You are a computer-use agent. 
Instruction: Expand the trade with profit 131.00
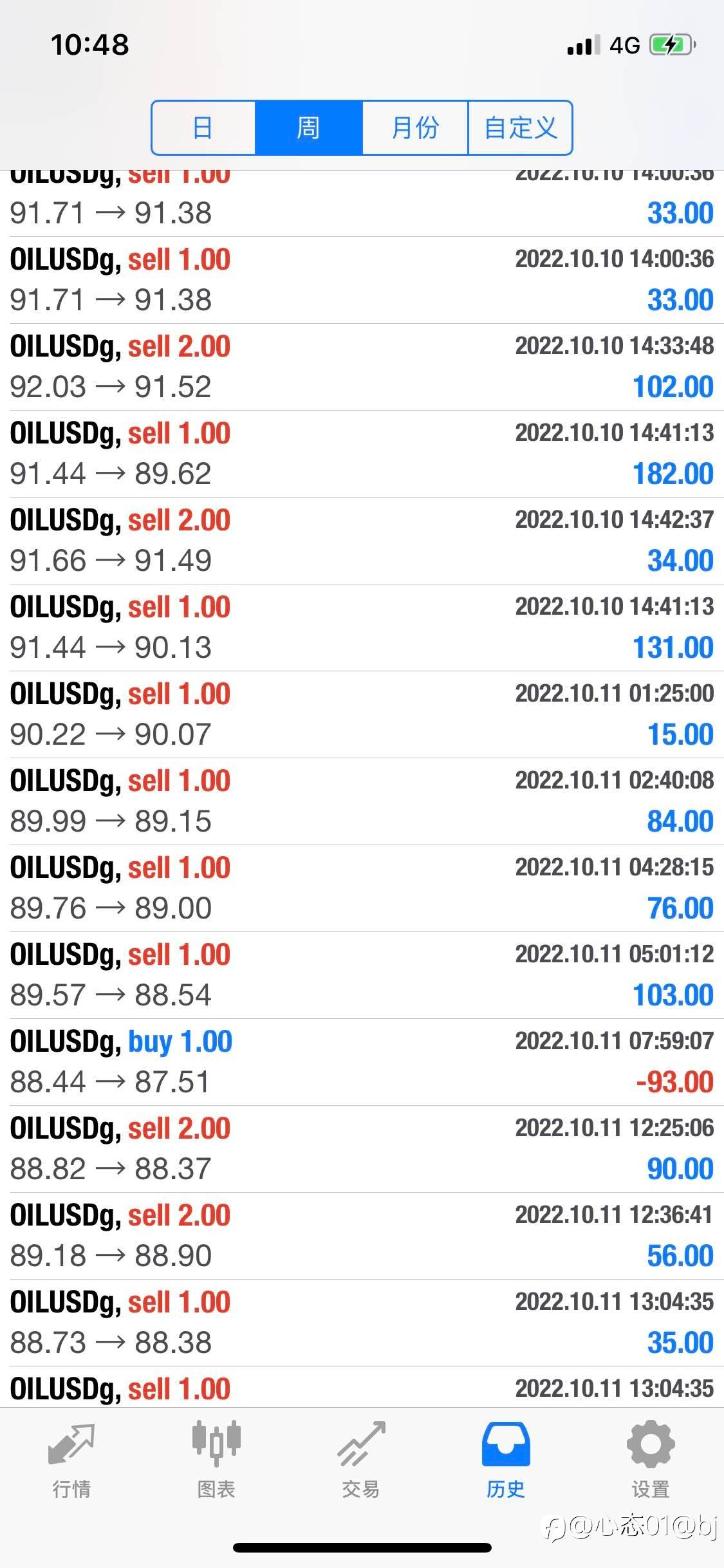tap(362, 628)
